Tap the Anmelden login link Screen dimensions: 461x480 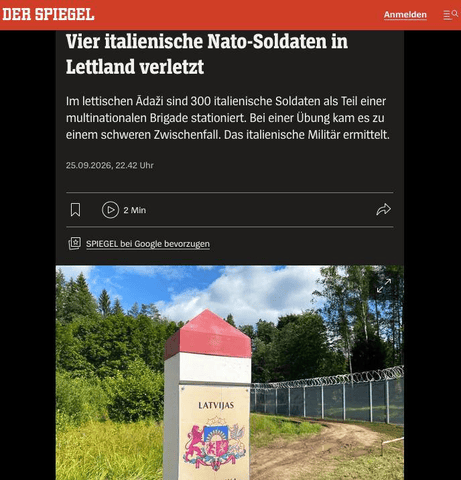pos(405,15)
